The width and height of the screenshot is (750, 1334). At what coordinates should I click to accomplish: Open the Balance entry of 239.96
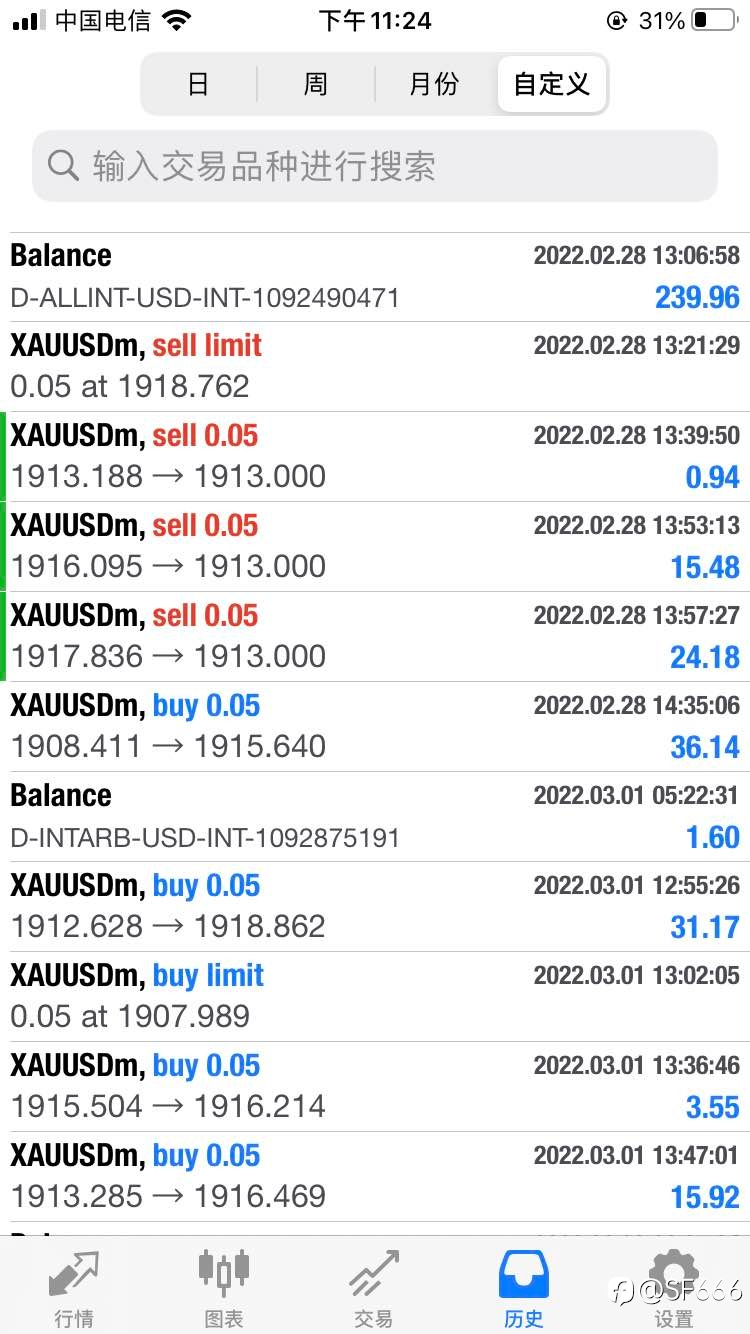click(x=375, y=276)
